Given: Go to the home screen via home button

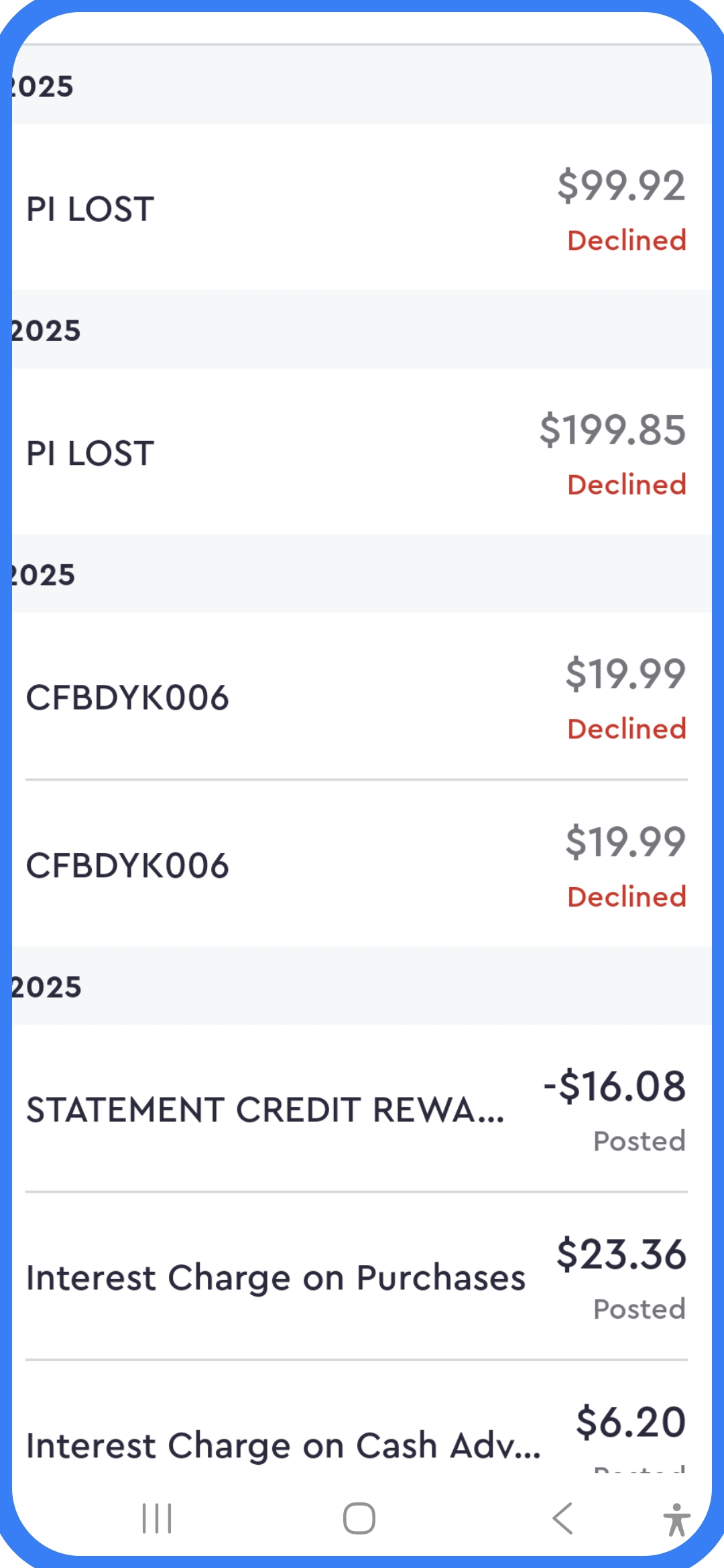Looking at the screenshot, I should (x=359, y=1518).
